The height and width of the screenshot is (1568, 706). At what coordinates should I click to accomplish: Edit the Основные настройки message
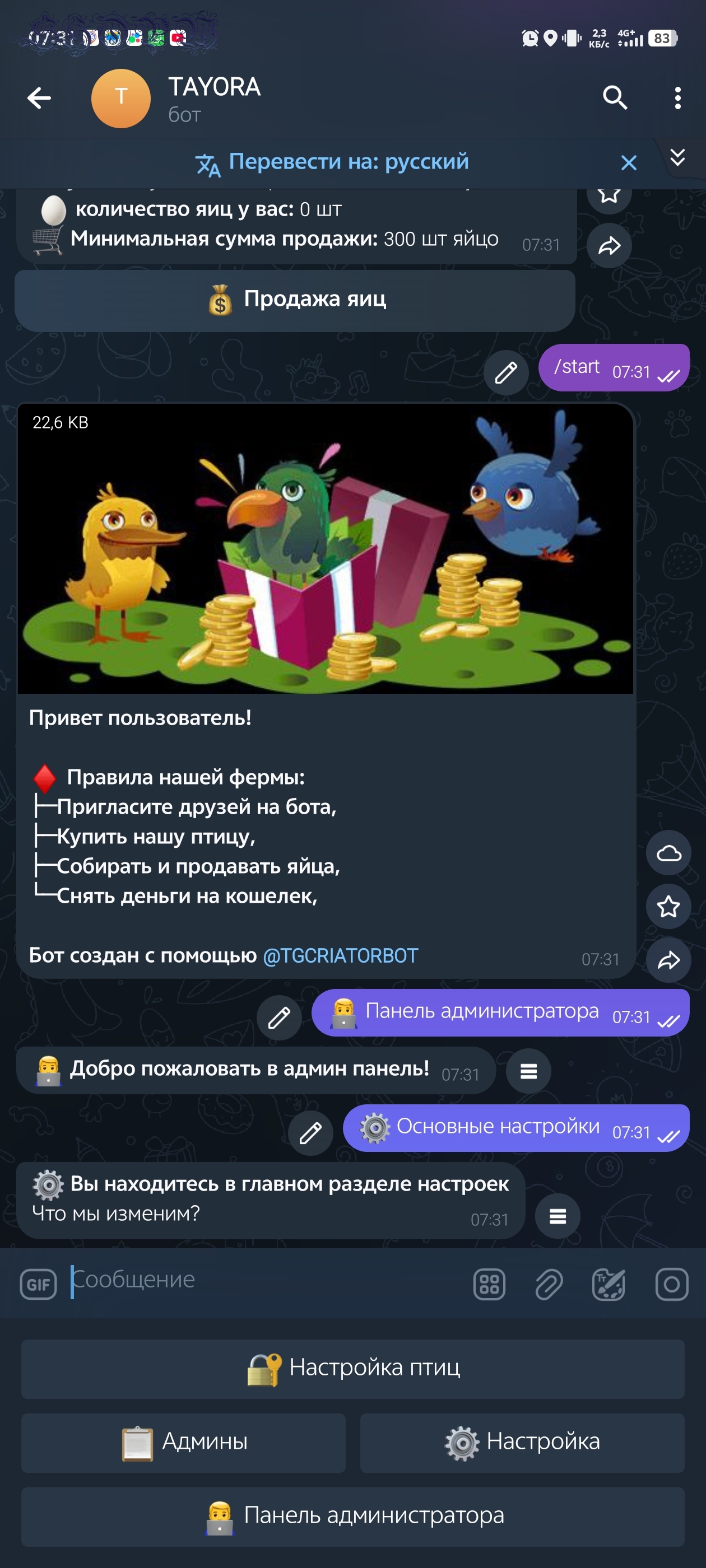coord(310,1133)
